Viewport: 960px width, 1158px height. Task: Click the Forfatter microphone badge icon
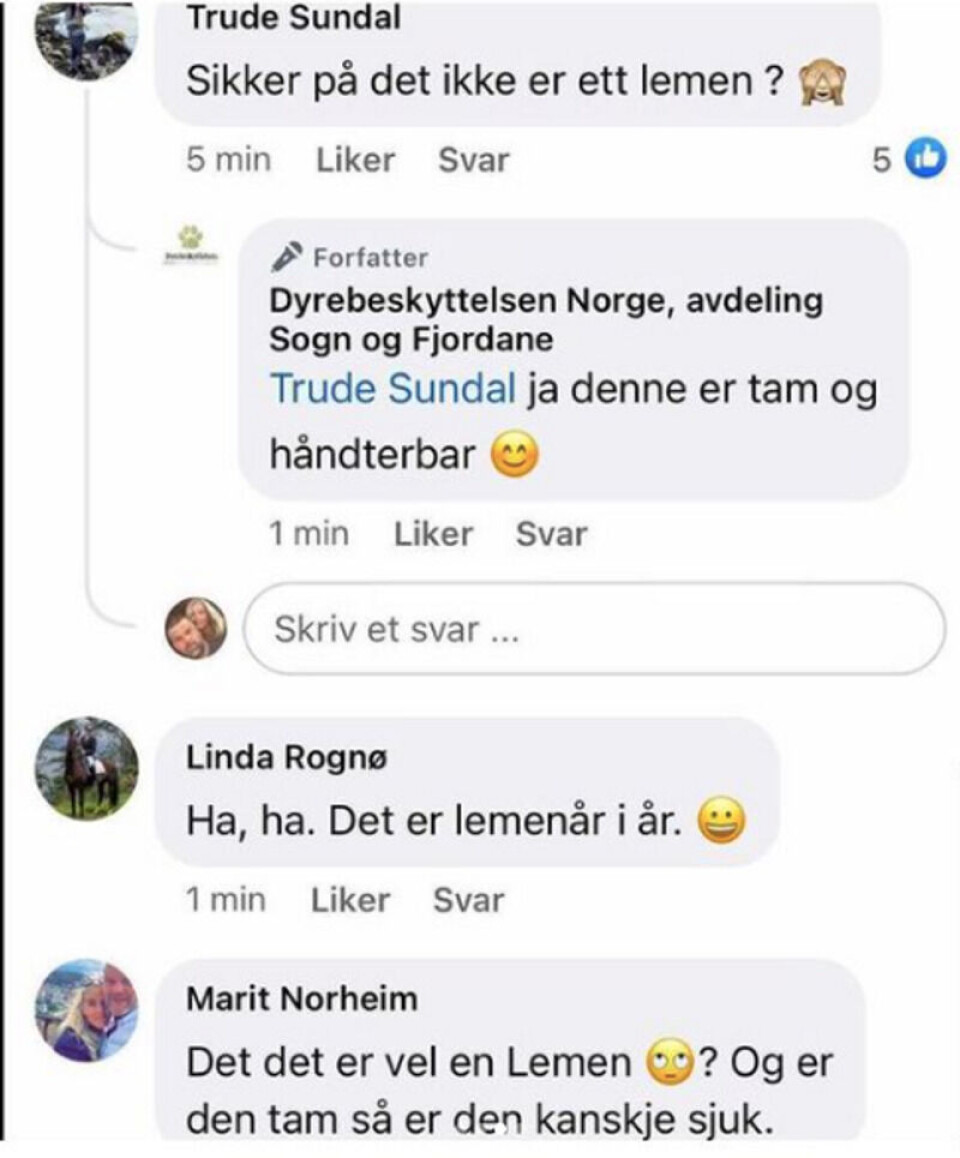(288, 255)
